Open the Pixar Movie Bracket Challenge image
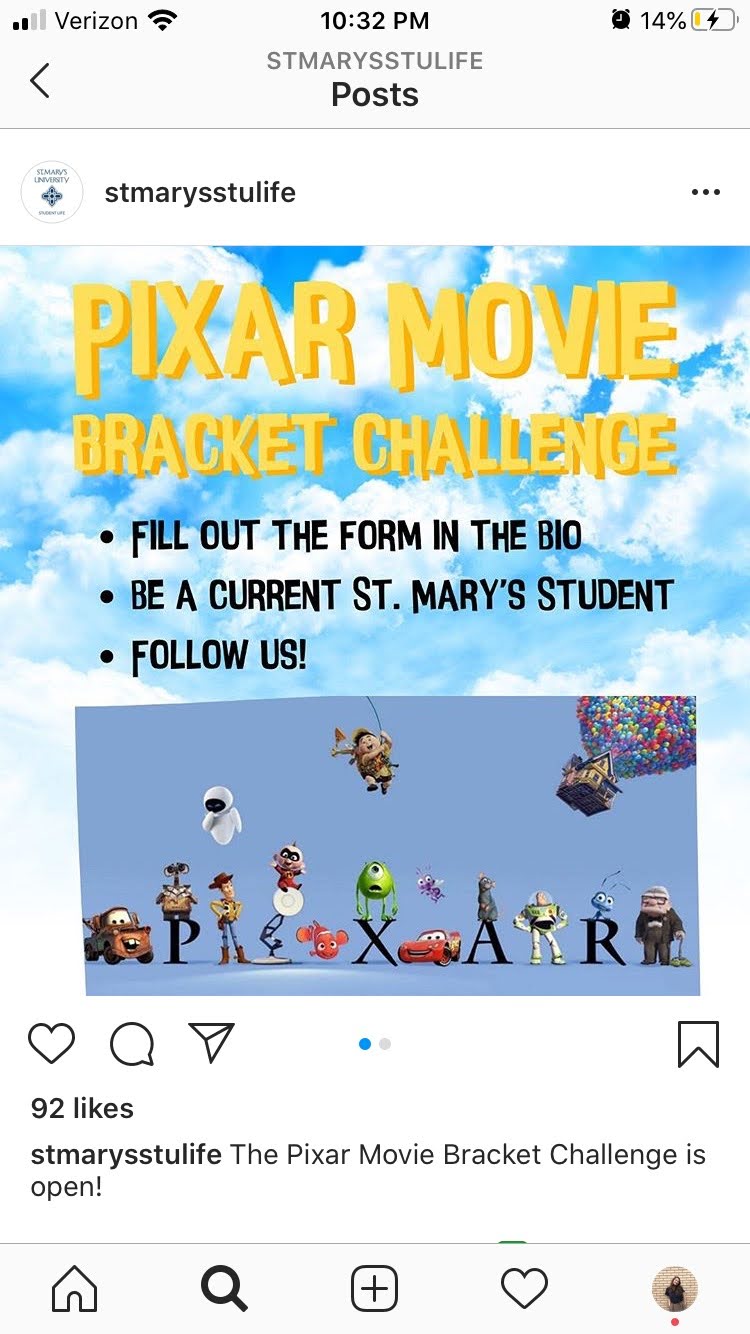 [375, 620]
